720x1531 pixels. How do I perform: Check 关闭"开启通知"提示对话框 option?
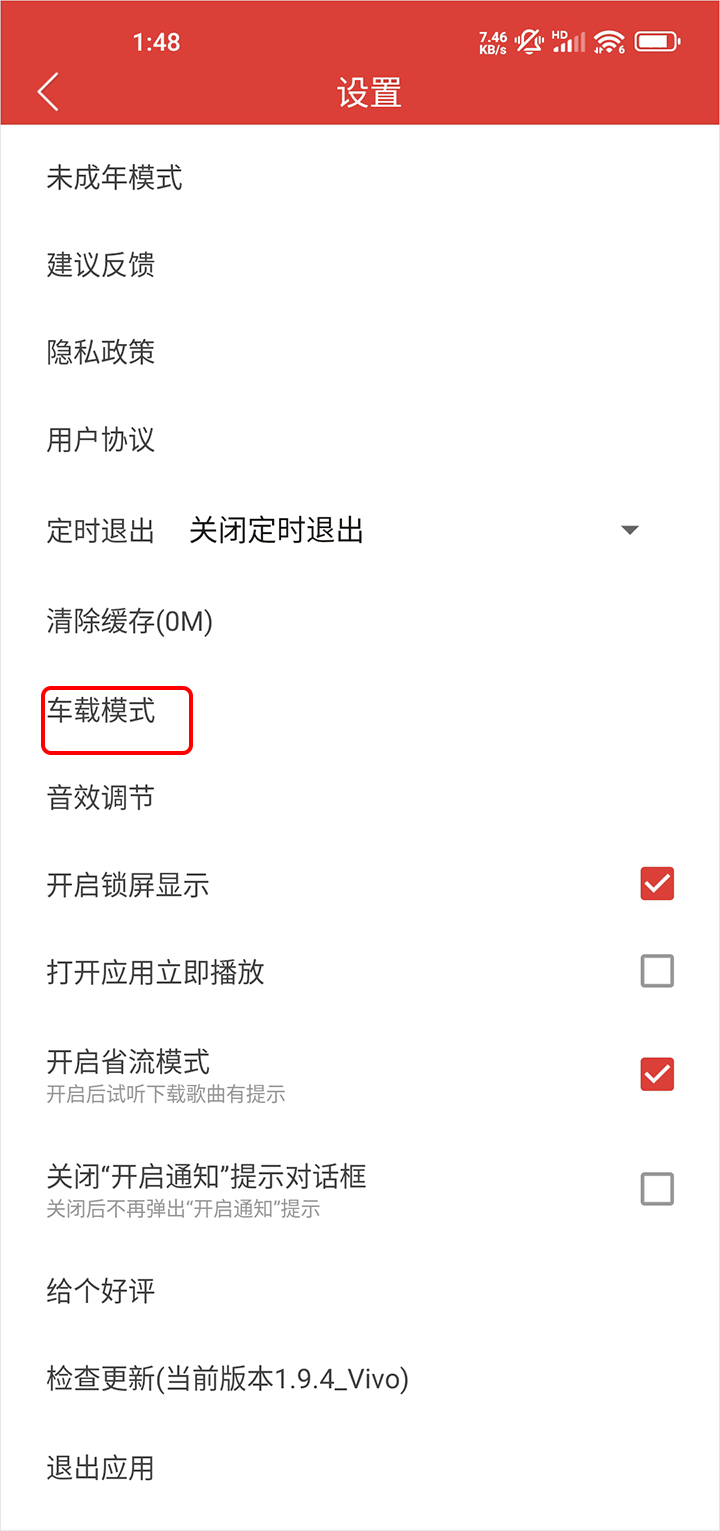coord(657,1189)
